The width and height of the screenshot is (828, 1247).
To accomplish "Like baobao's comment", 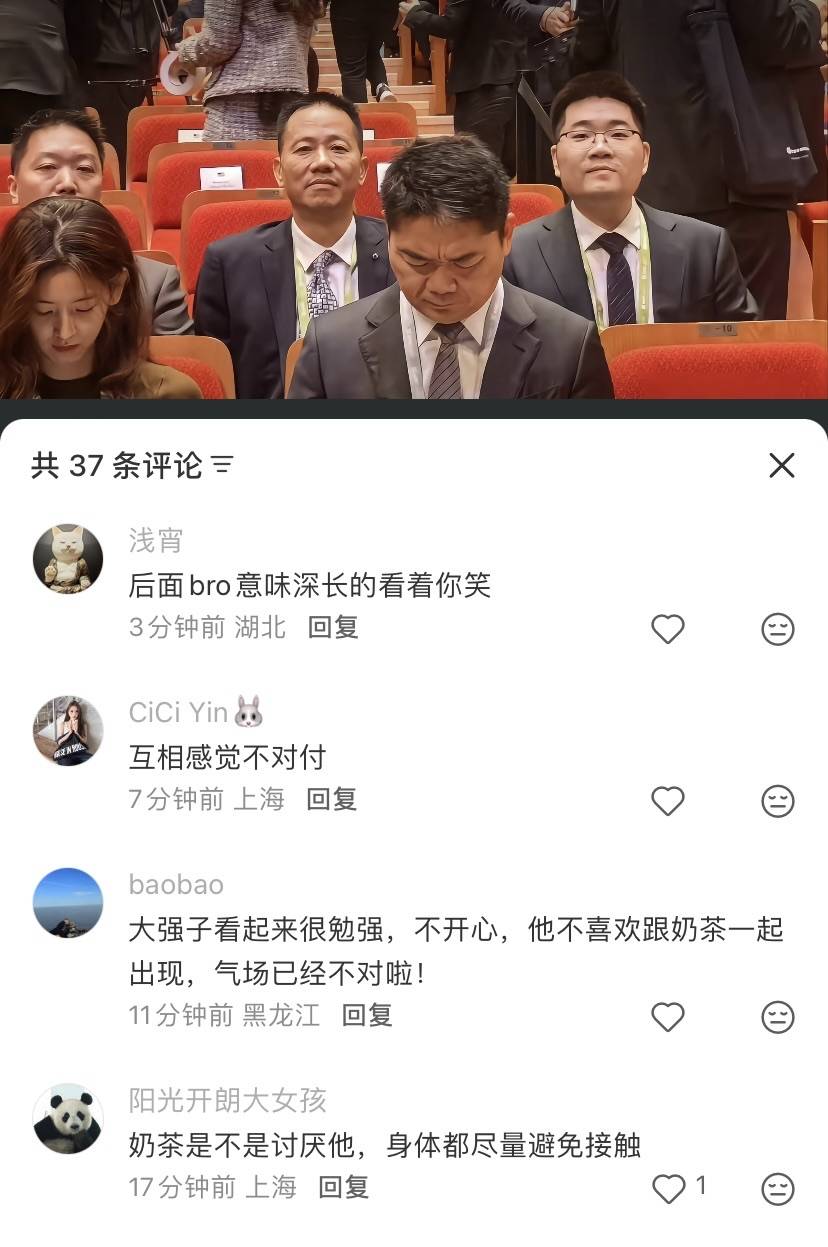I will click(x=668, y=1017).
